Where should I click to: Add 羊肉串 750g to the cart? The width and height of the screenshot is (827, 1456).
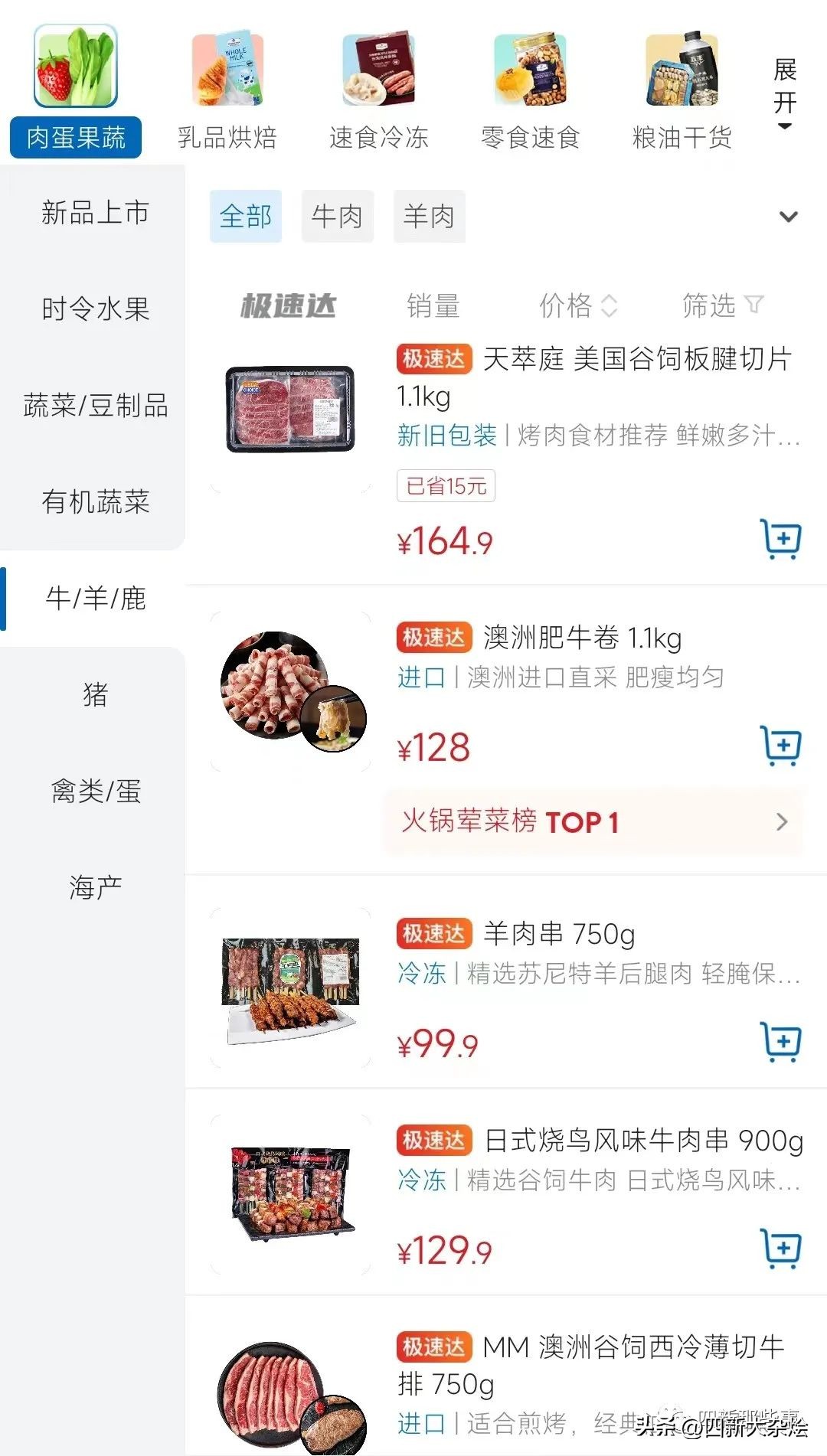[782, 1041]
